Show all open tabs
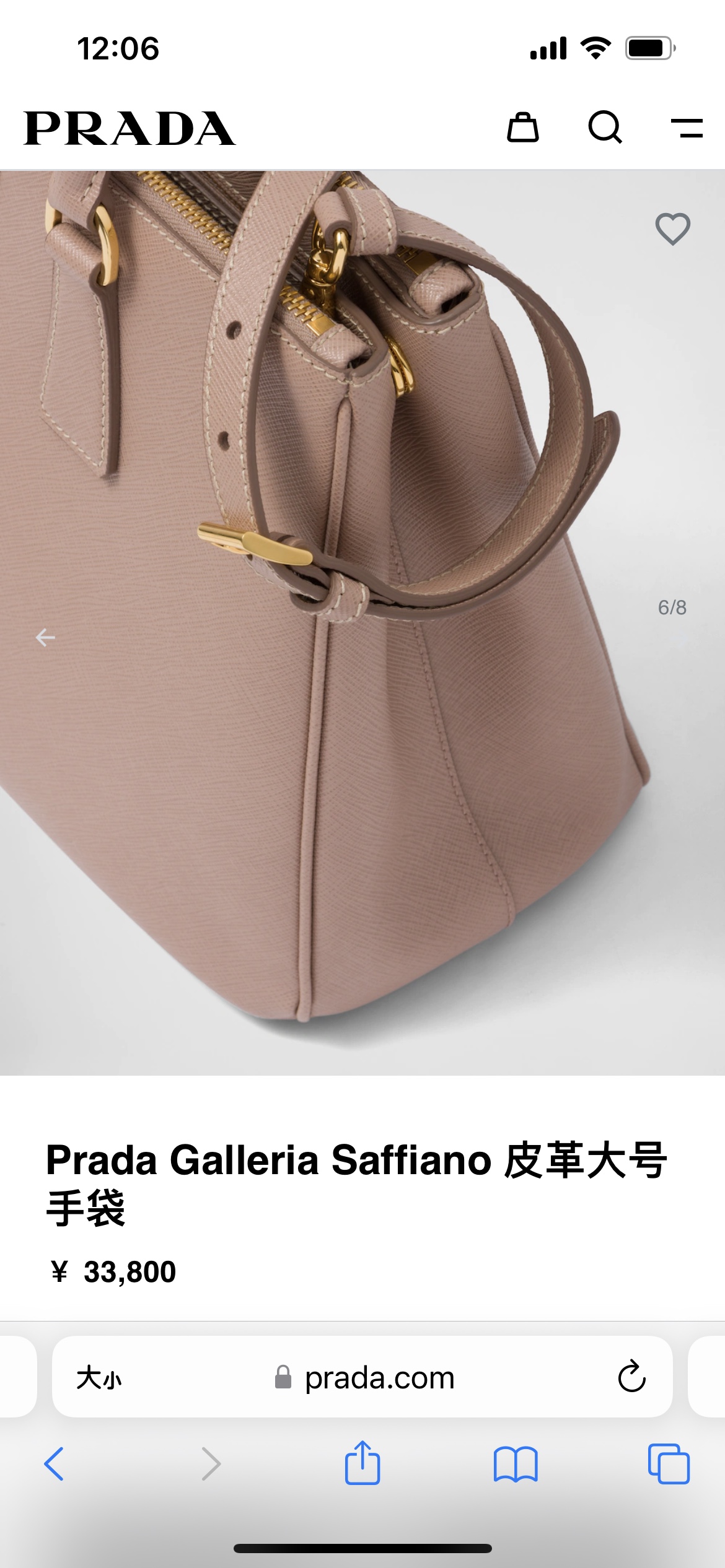 tap(669, 1464)
